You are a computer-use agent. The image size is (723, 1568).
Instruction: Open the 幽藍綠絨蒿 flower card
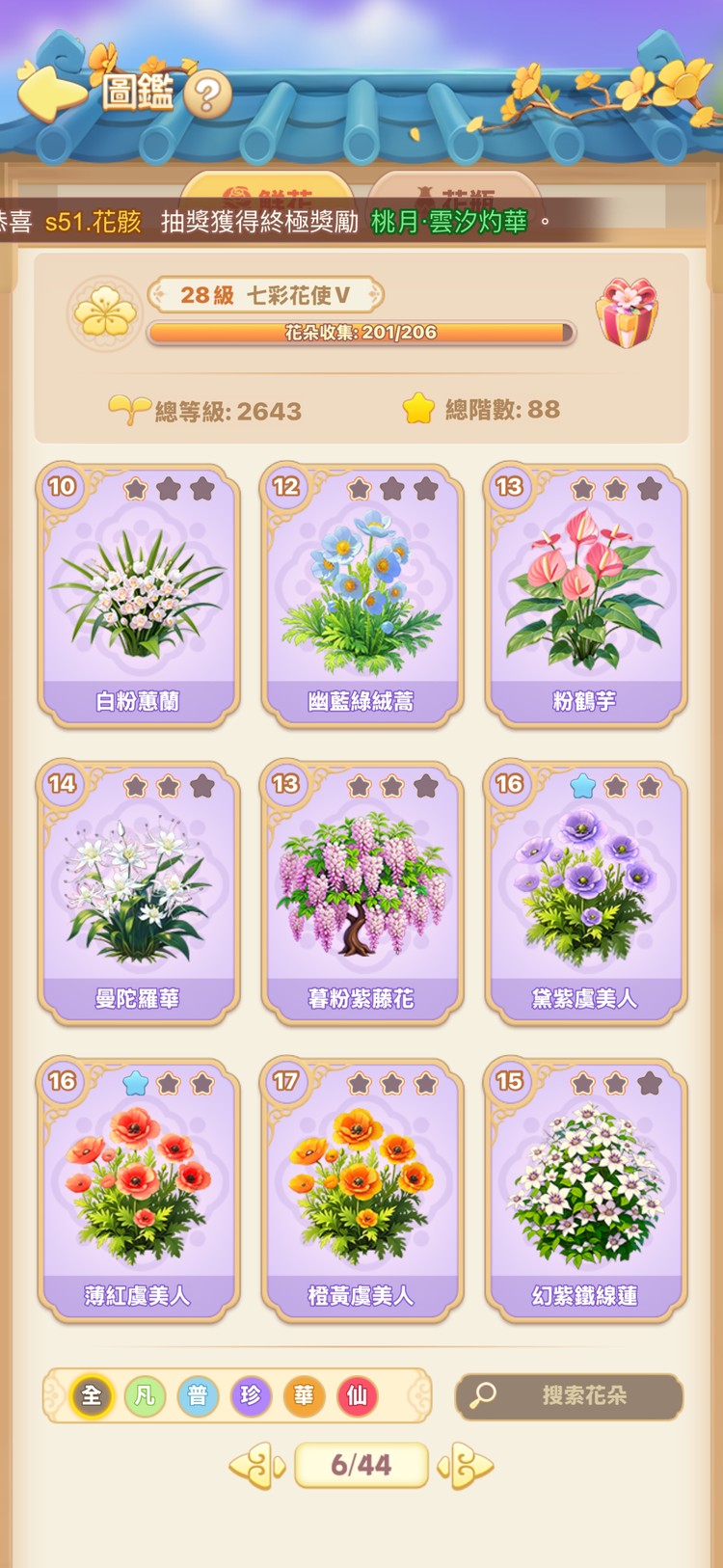tap(361, 595)
